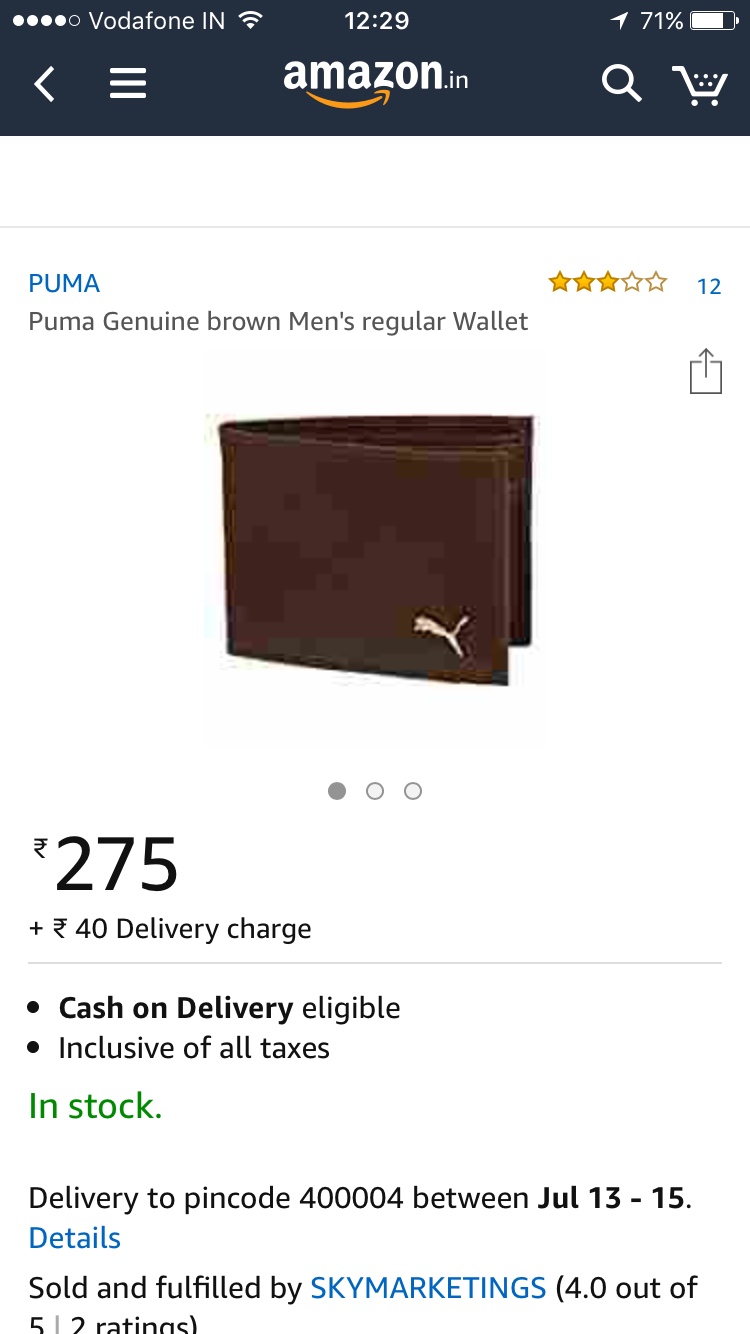Tap the Amazon.in logo to go home
The image size is (750, 1334).
coord(375,80)
